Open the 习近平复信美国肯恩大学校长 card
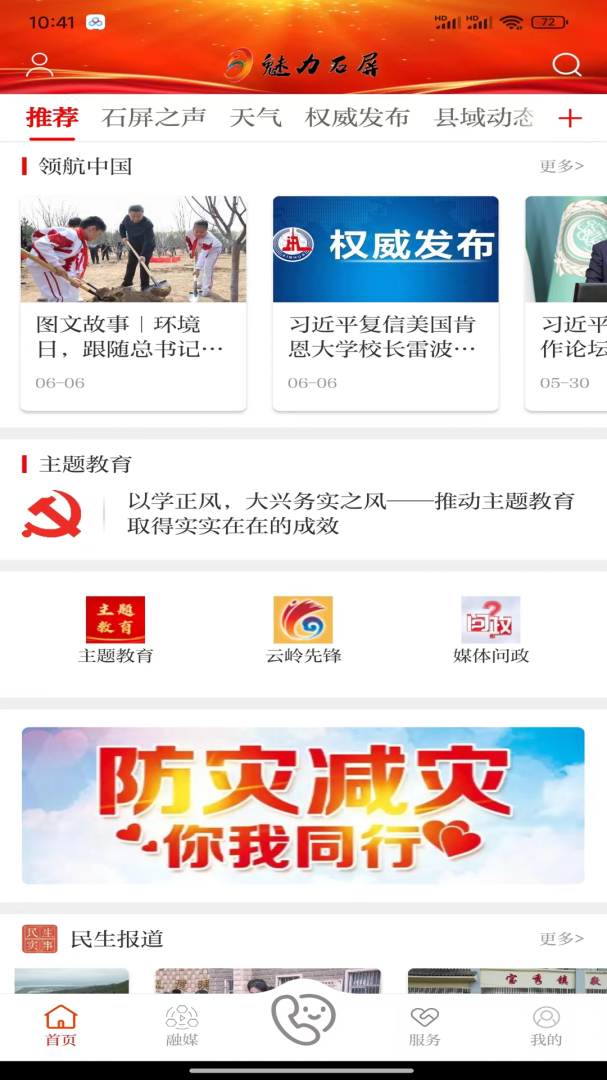Viewport: 607px width, 1080px height. point(385,302)
